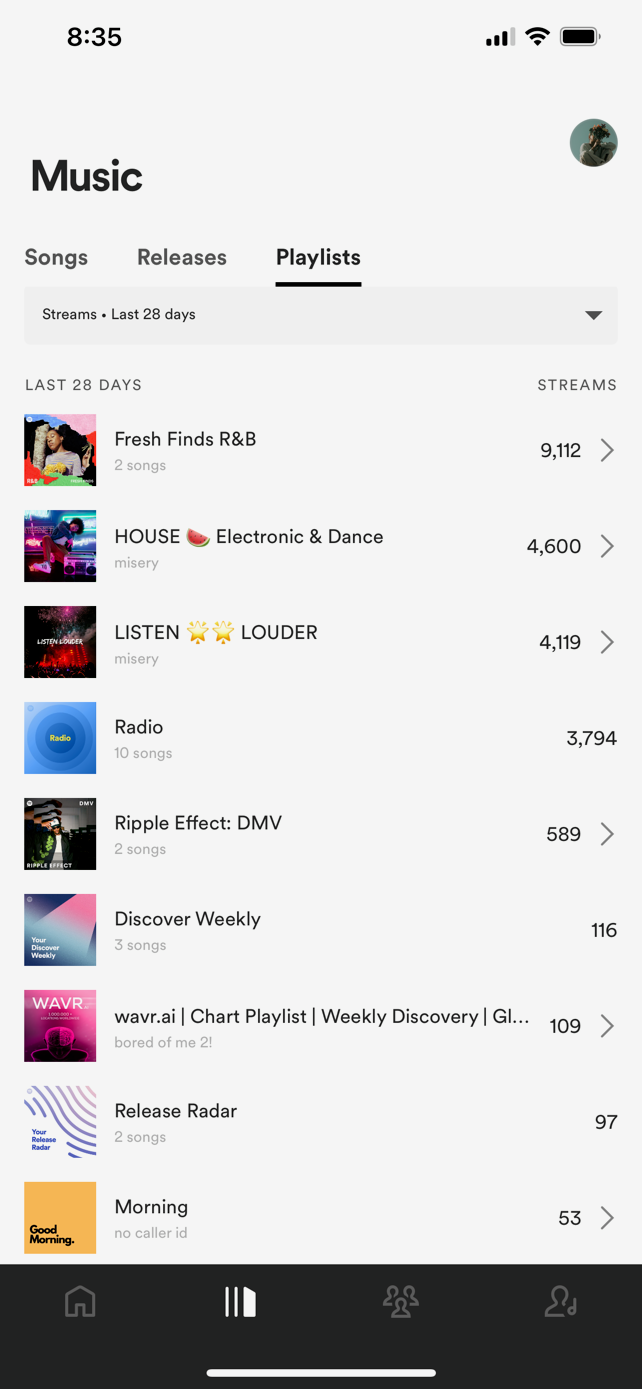Open the artist Profile tab
642x1389 pixels.
(x=561, y=1301)
